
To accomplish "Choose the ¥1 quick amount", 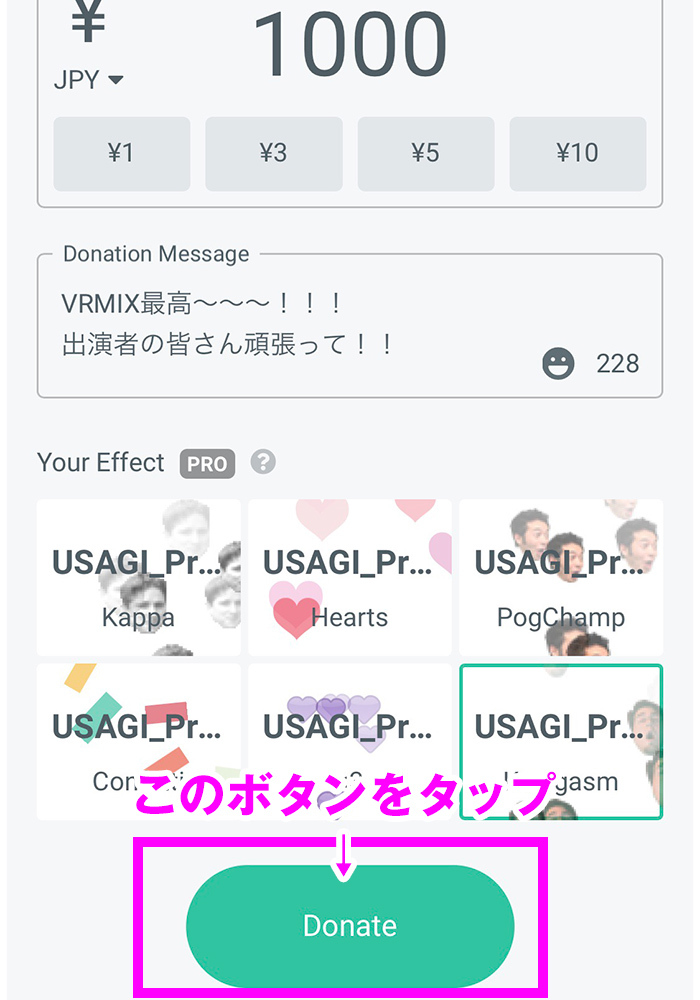I will click(x=121, y=153).
